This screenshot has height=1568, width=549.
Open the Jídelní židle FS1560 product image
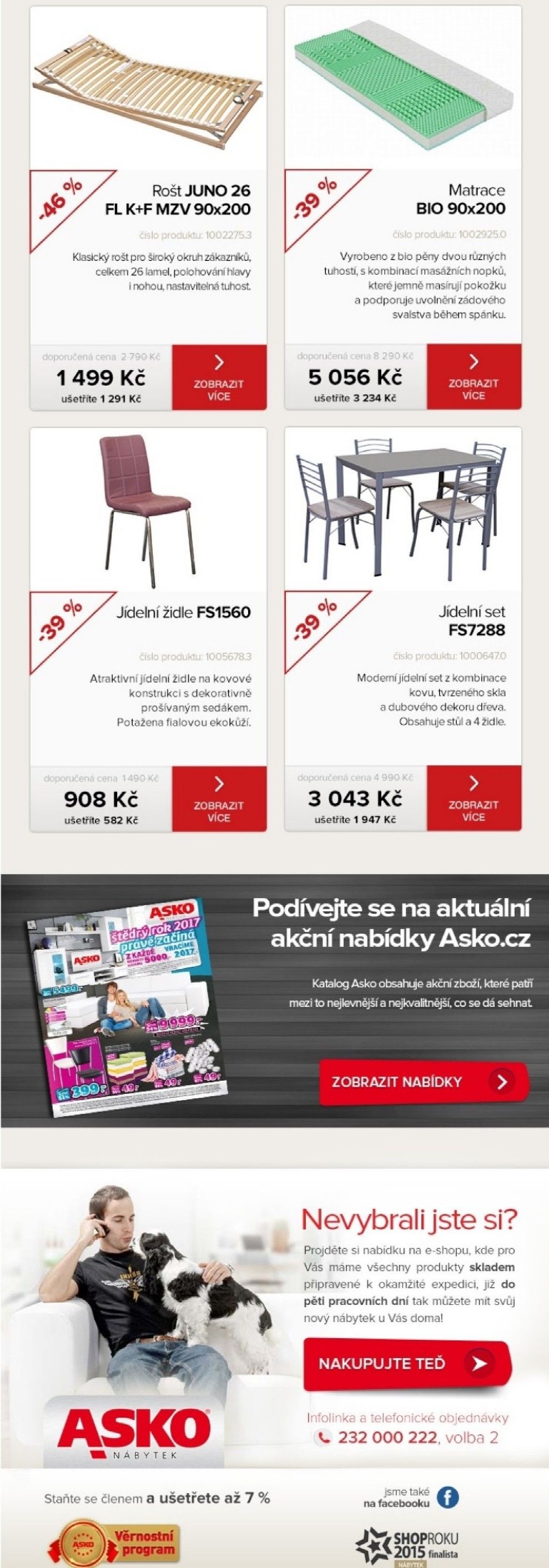(x=148, y=510)
